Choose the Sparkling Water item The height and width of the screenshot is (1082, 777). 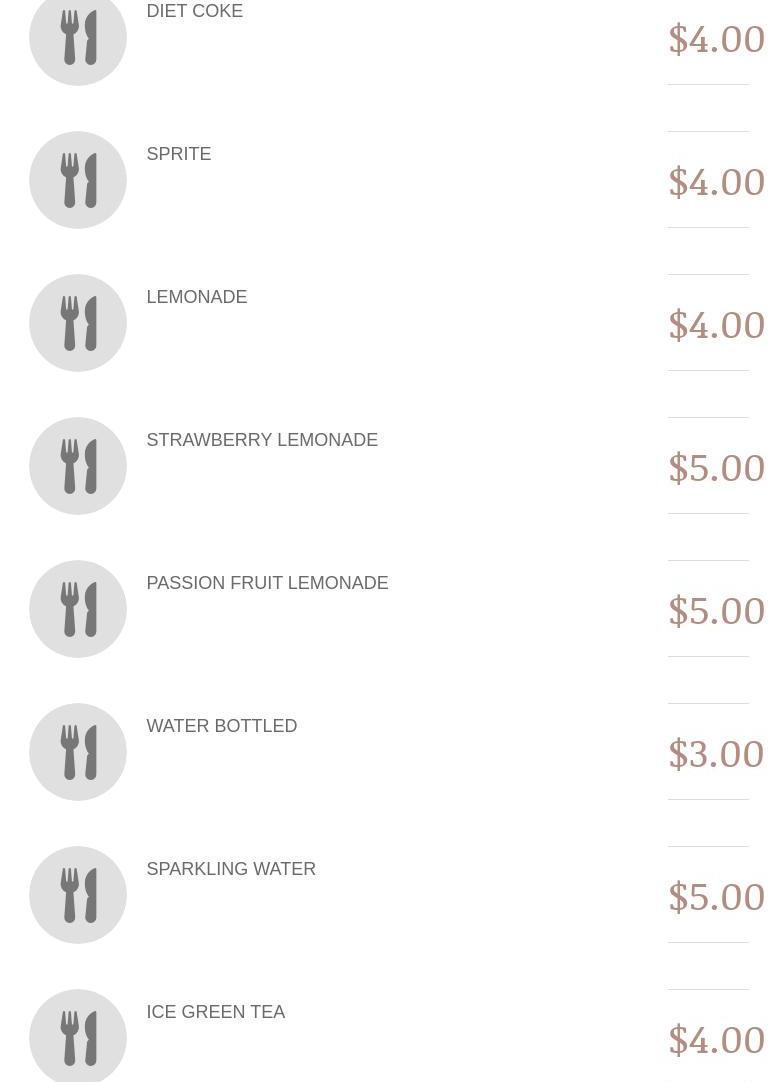[231, 869]
